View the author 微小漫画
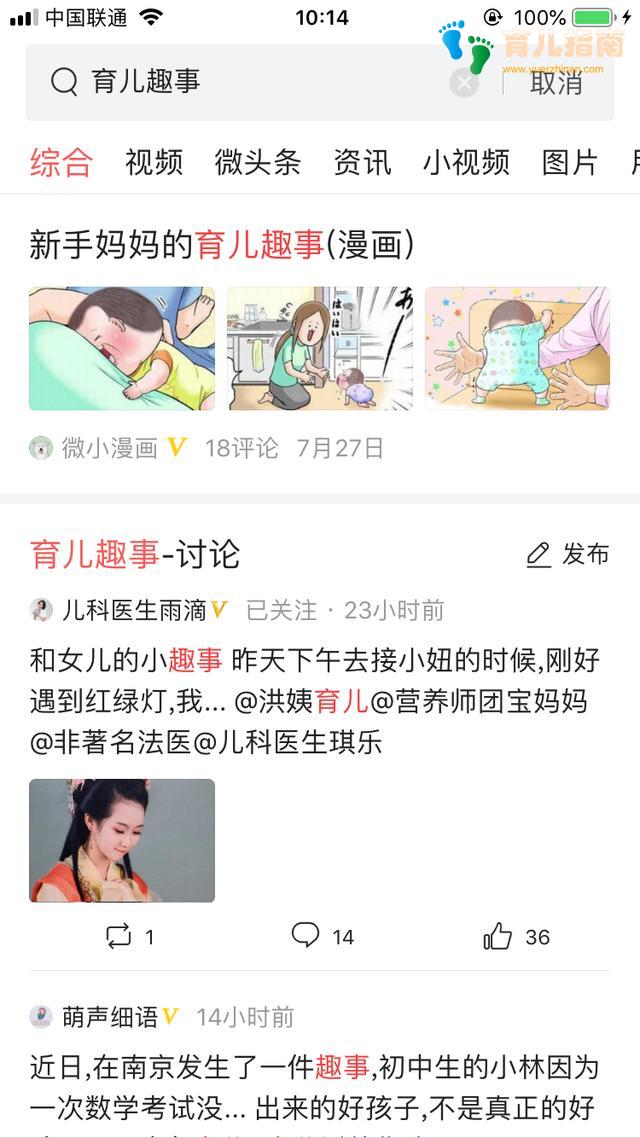This screenshot has width=640, height=1138. click(108, 448)
